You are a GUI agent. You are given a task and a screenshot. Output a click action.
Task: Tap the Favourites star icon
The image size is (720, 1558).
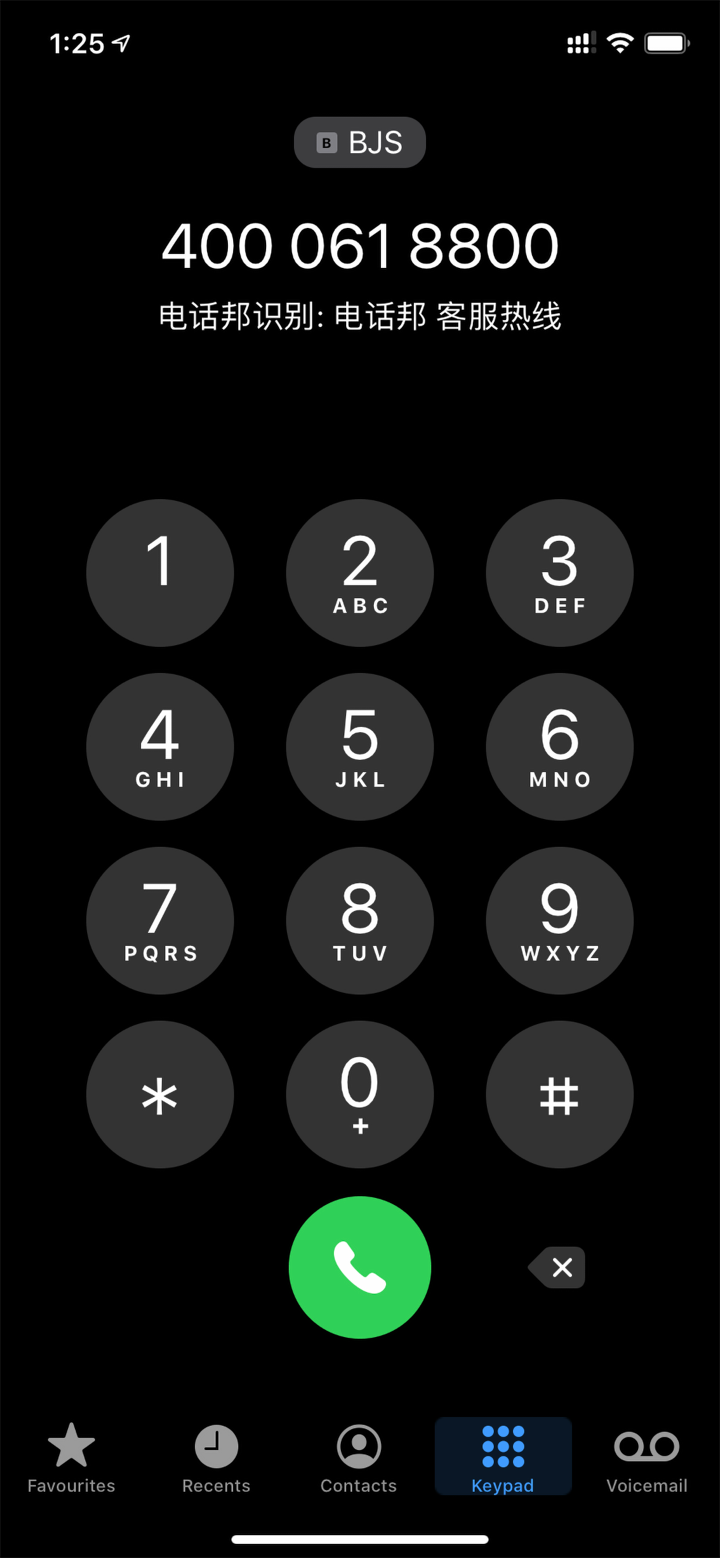[x=71, y=1444]
